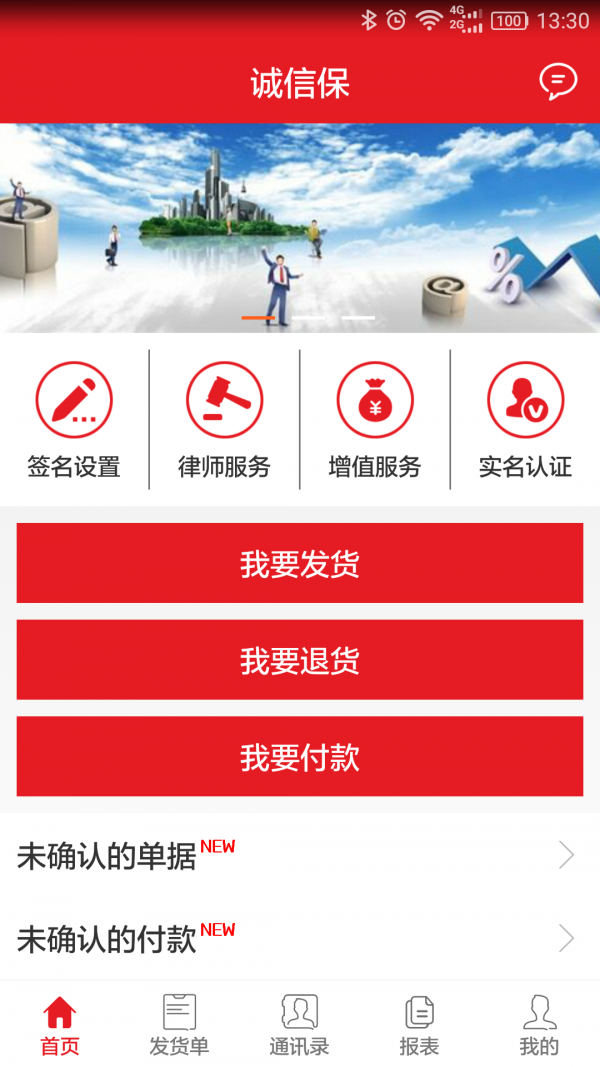Start 实名认证 real-name verification

point(525,420)
